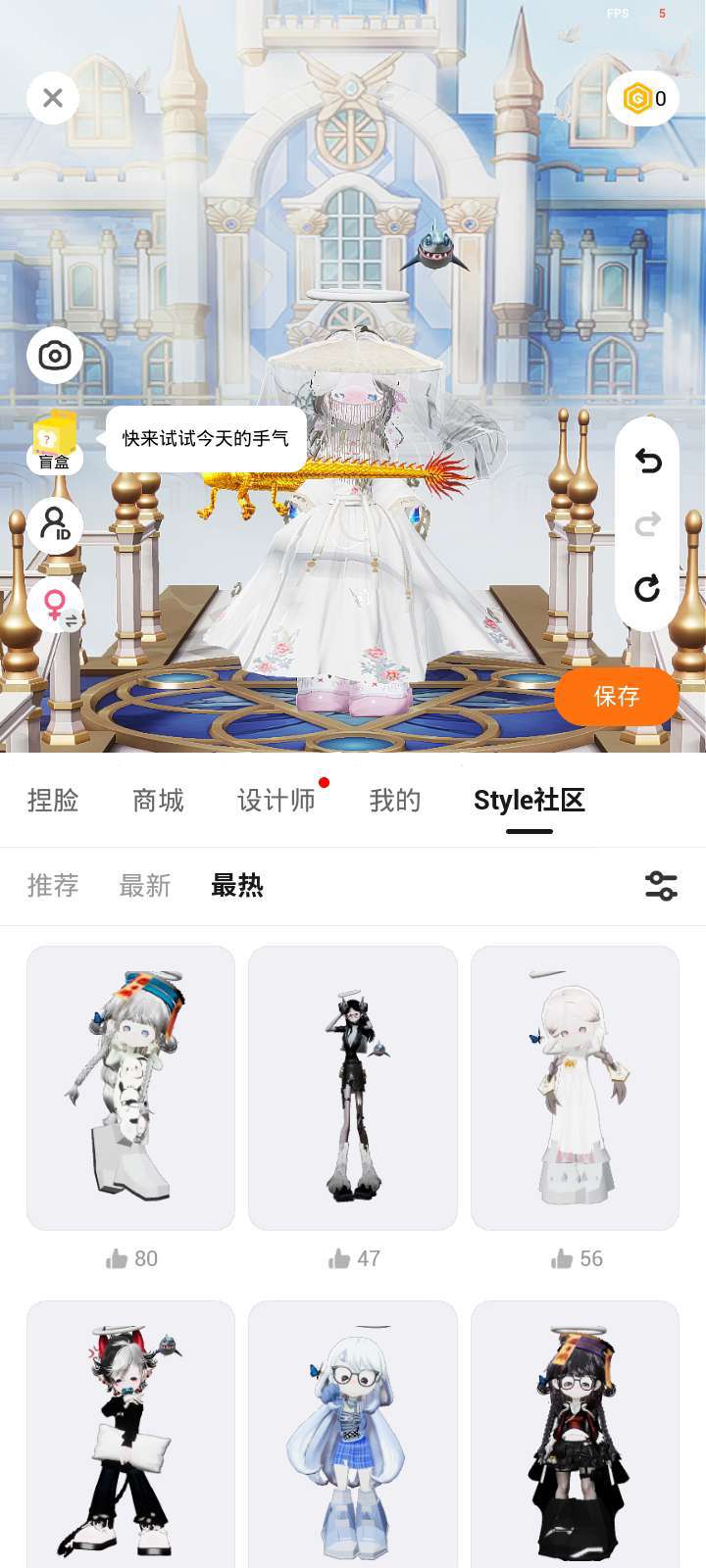The height and width of the screenshot is (1568, 706).
Task: Show 推荐 styles
Action: pos(53,886)
